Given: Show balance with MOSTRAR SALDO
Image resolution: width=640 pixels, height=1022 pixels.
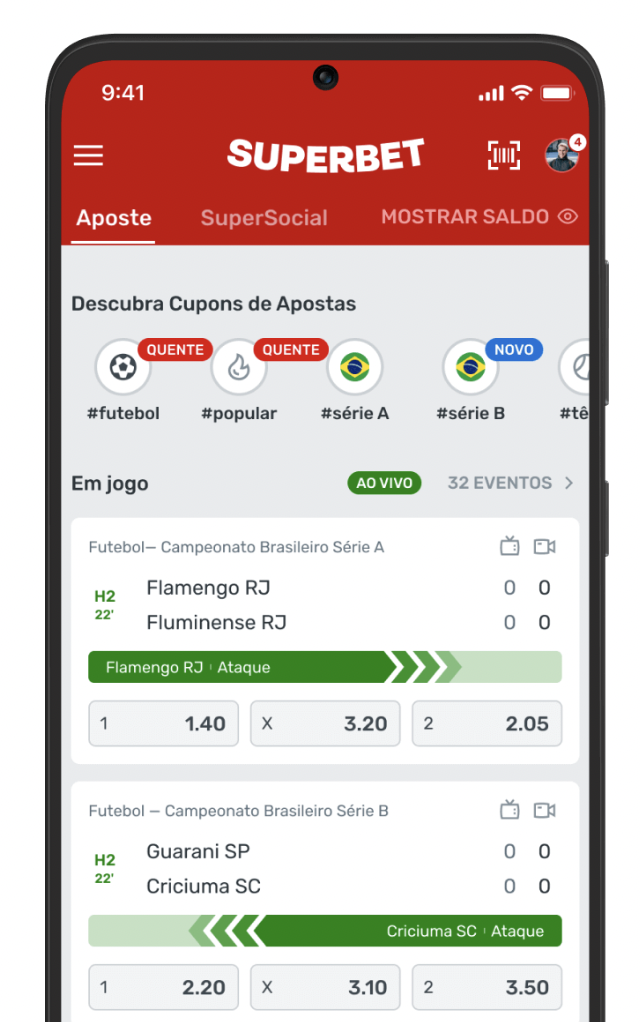Looking at the screenshot, I should point(479,217).
